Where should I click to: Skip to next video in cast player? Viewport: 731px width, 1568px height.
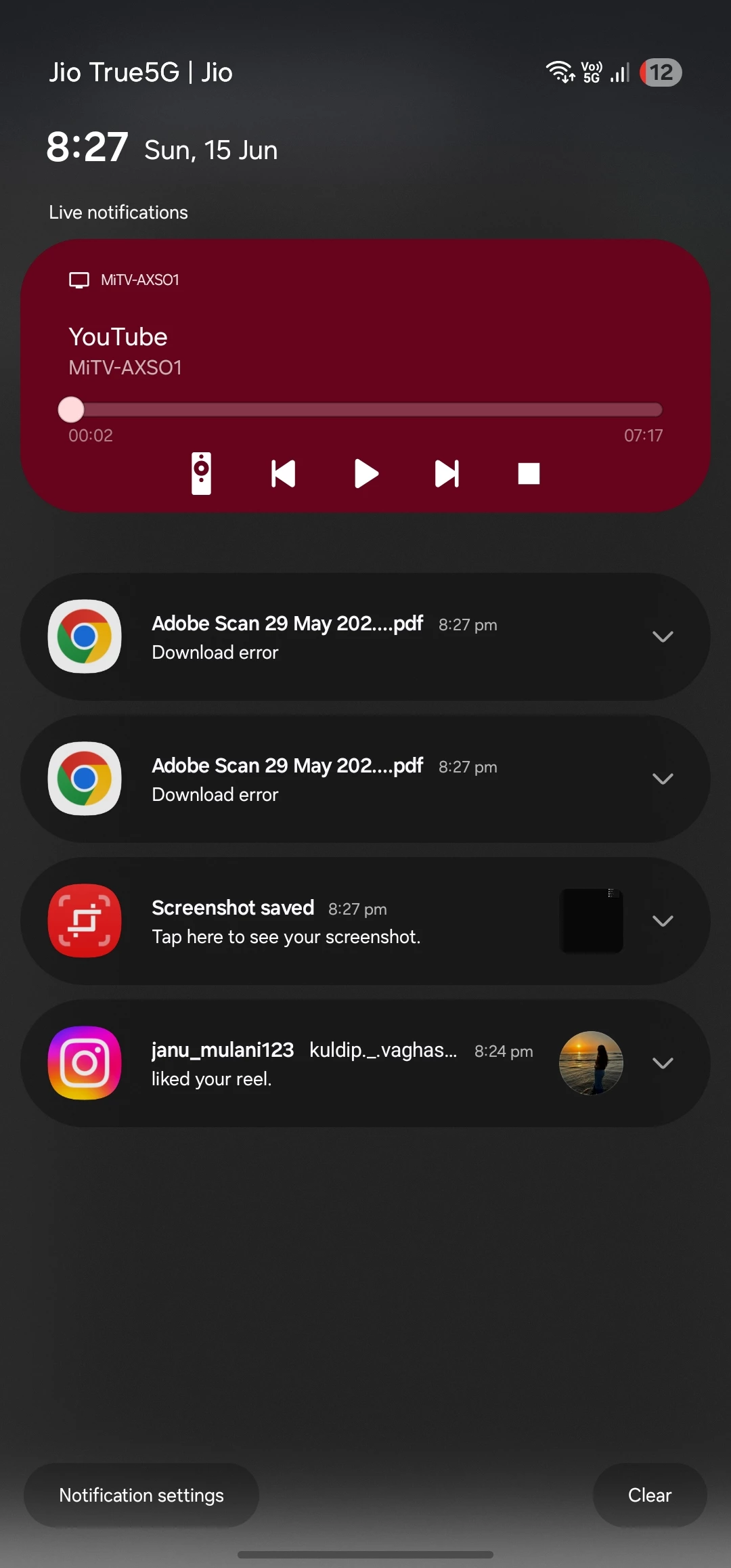[x=447, y=473]
